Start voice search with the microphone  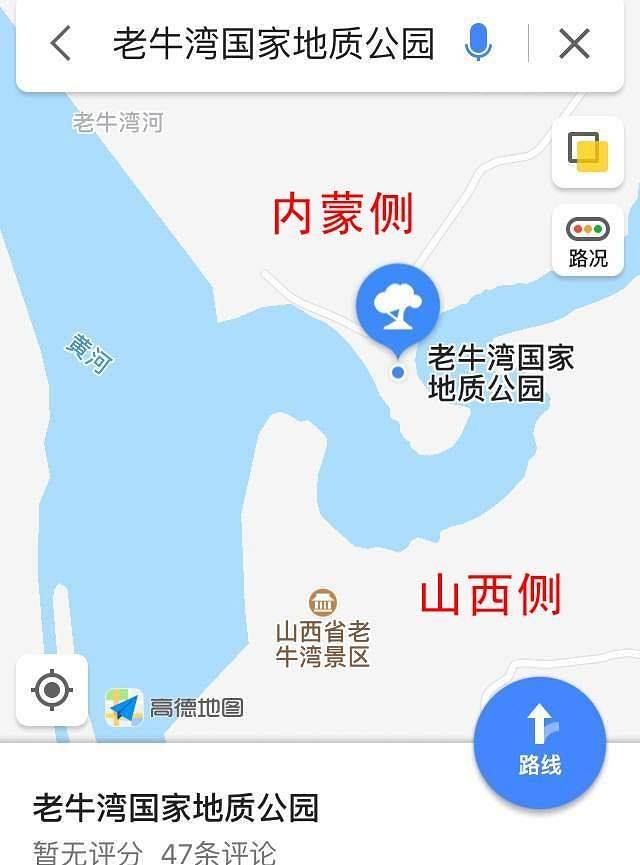click(479, 43)
